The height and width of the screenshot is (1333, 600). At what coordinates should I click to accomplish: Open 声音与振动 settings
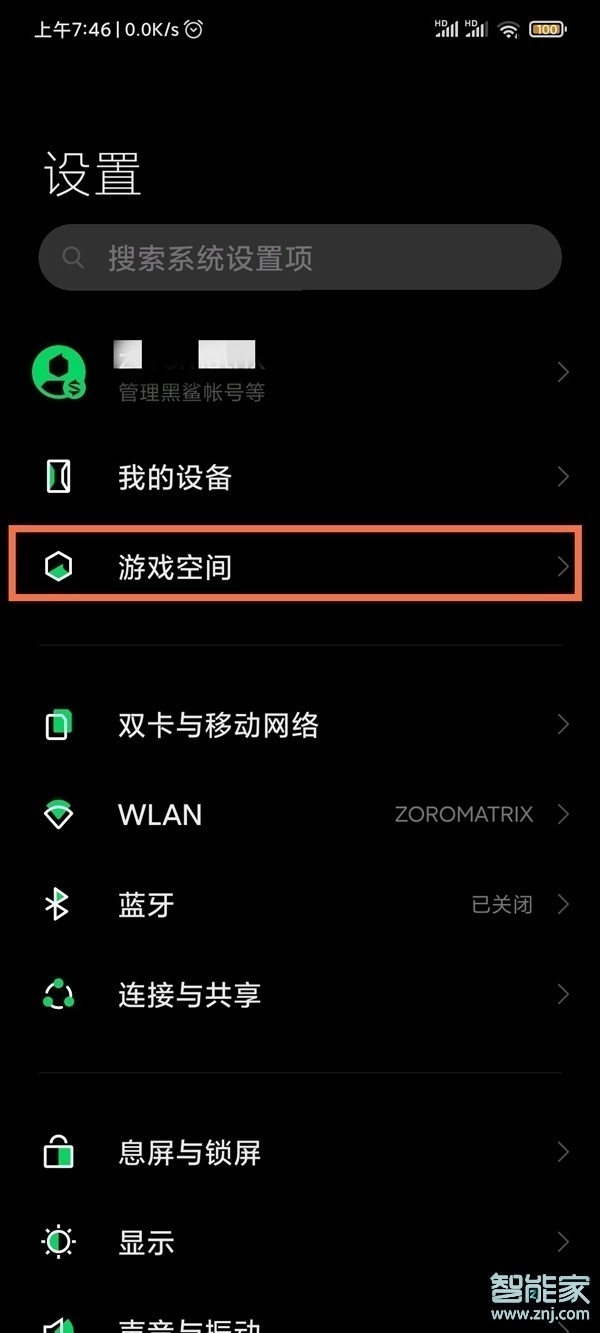pyautogui.click(x=300, y=1322)
